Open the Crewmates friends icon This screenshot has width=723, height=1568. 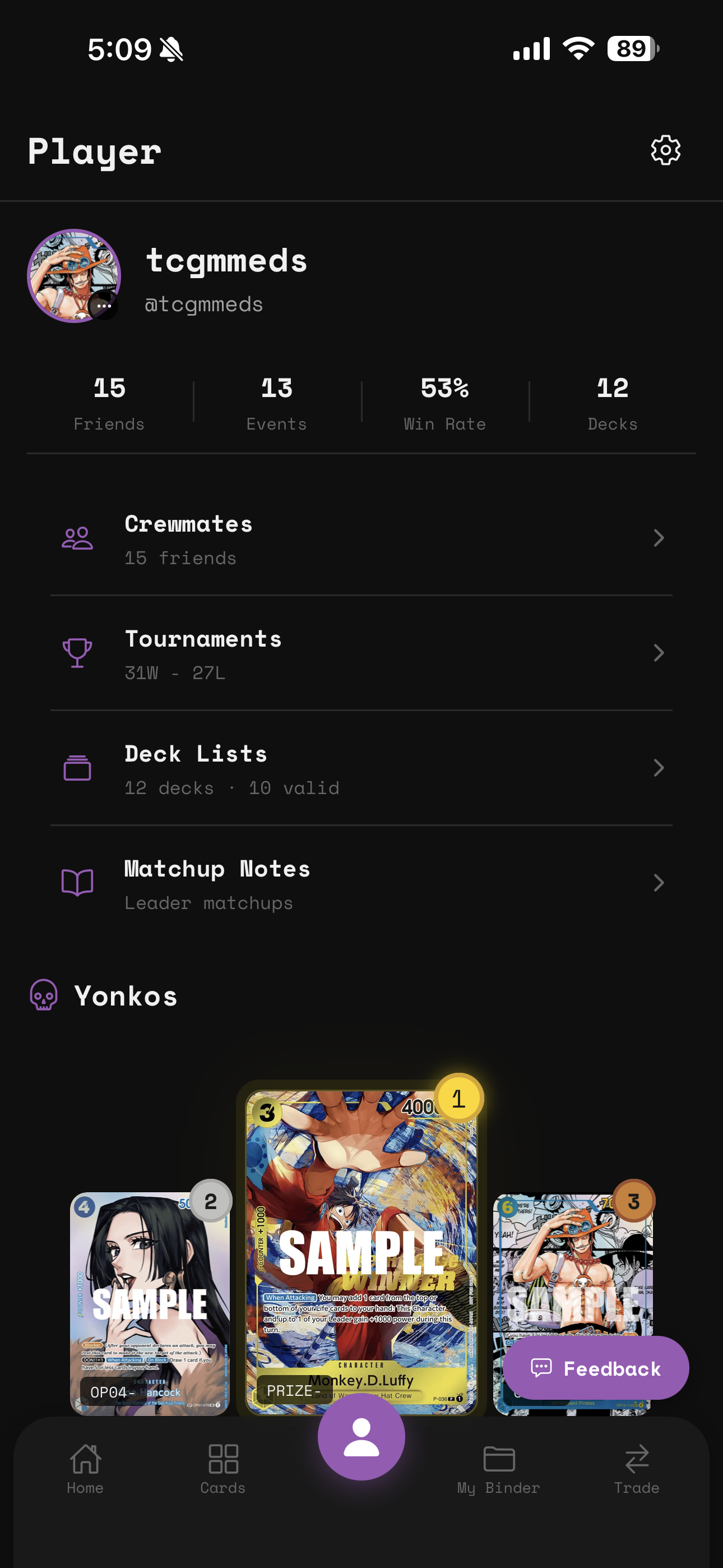(x=77, y=537)
